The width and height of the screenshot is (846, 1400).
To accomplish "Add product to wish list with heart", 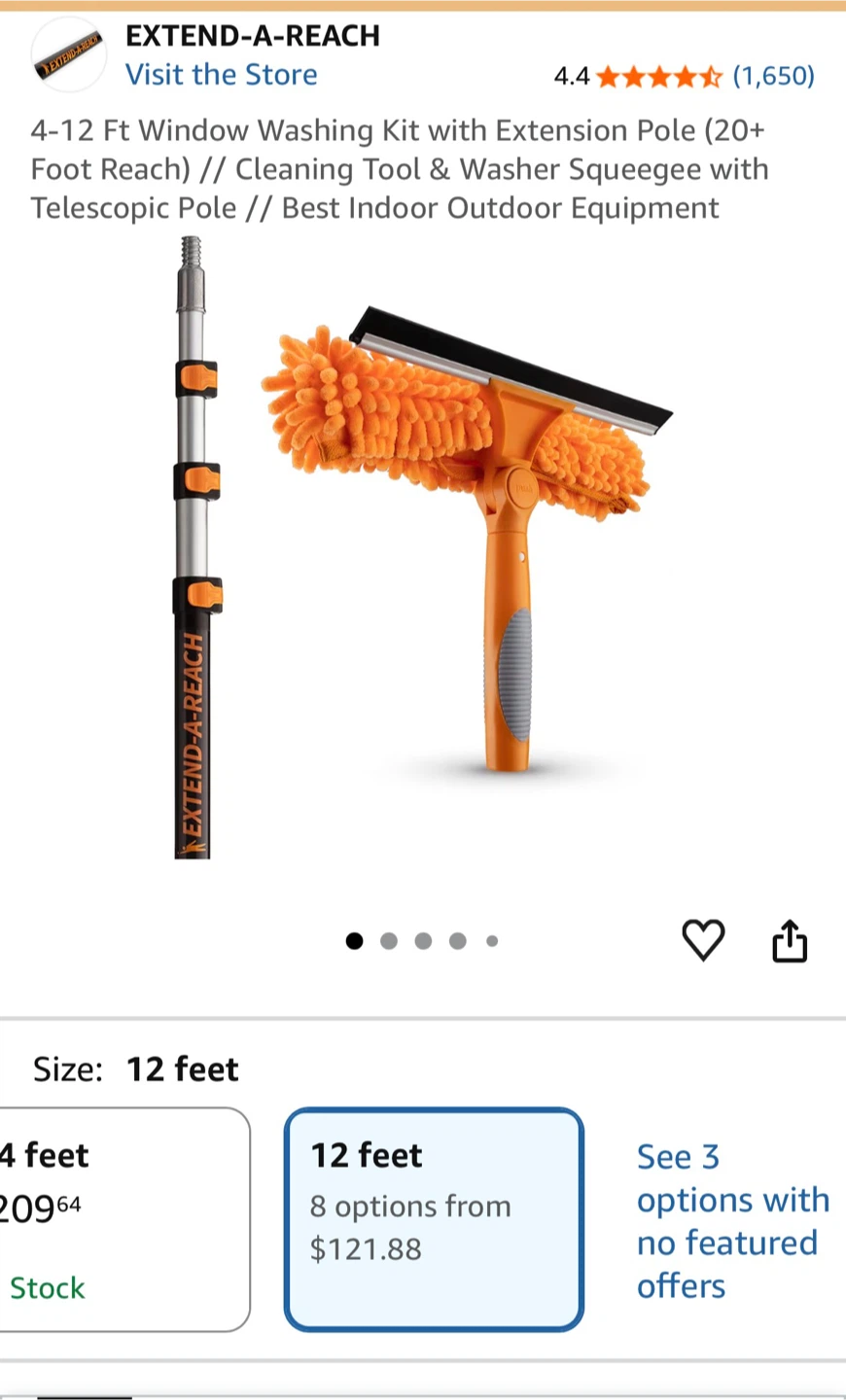I will 703,940.
